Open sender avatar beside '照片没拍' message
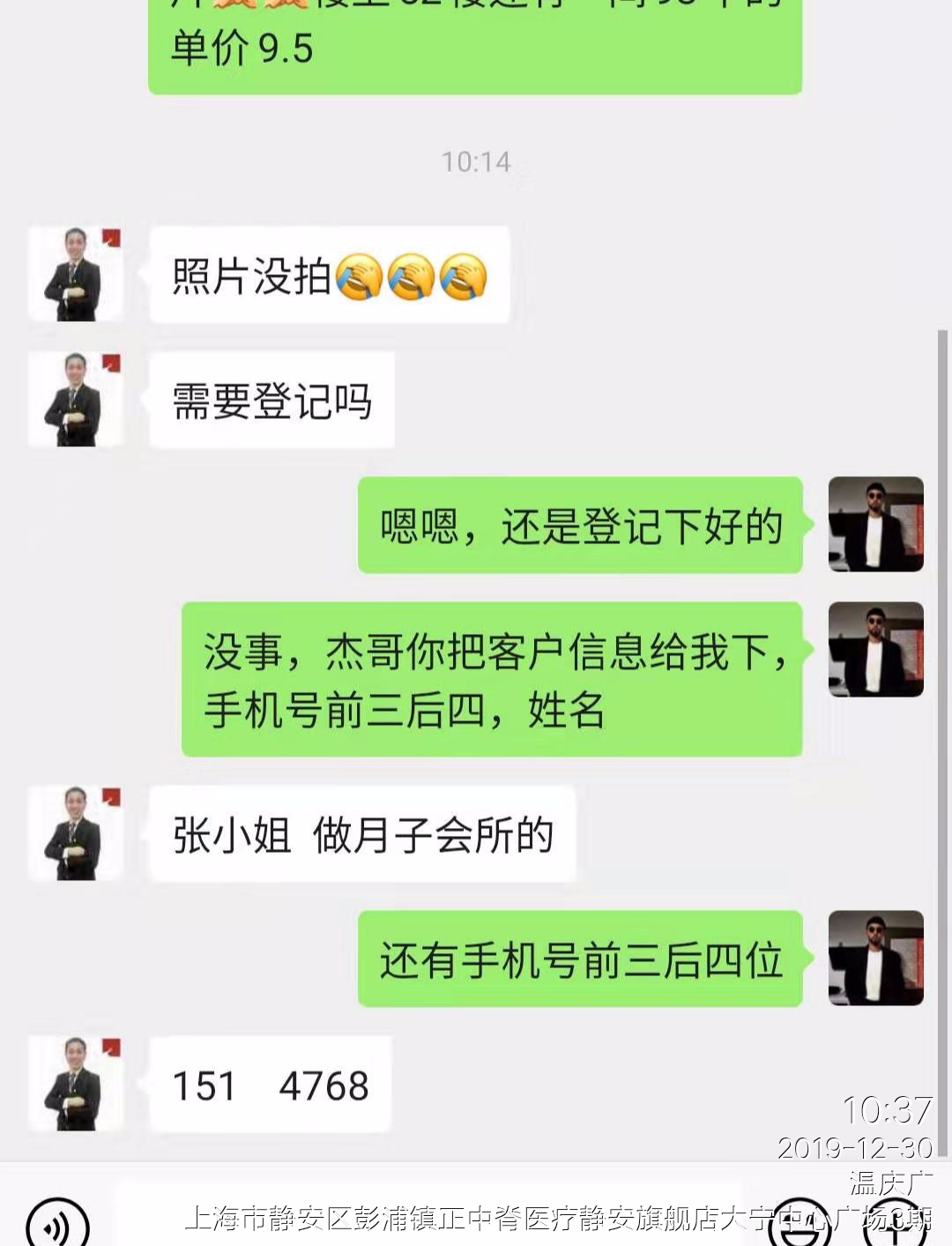 pyautogui.click(x=76, y=274)
